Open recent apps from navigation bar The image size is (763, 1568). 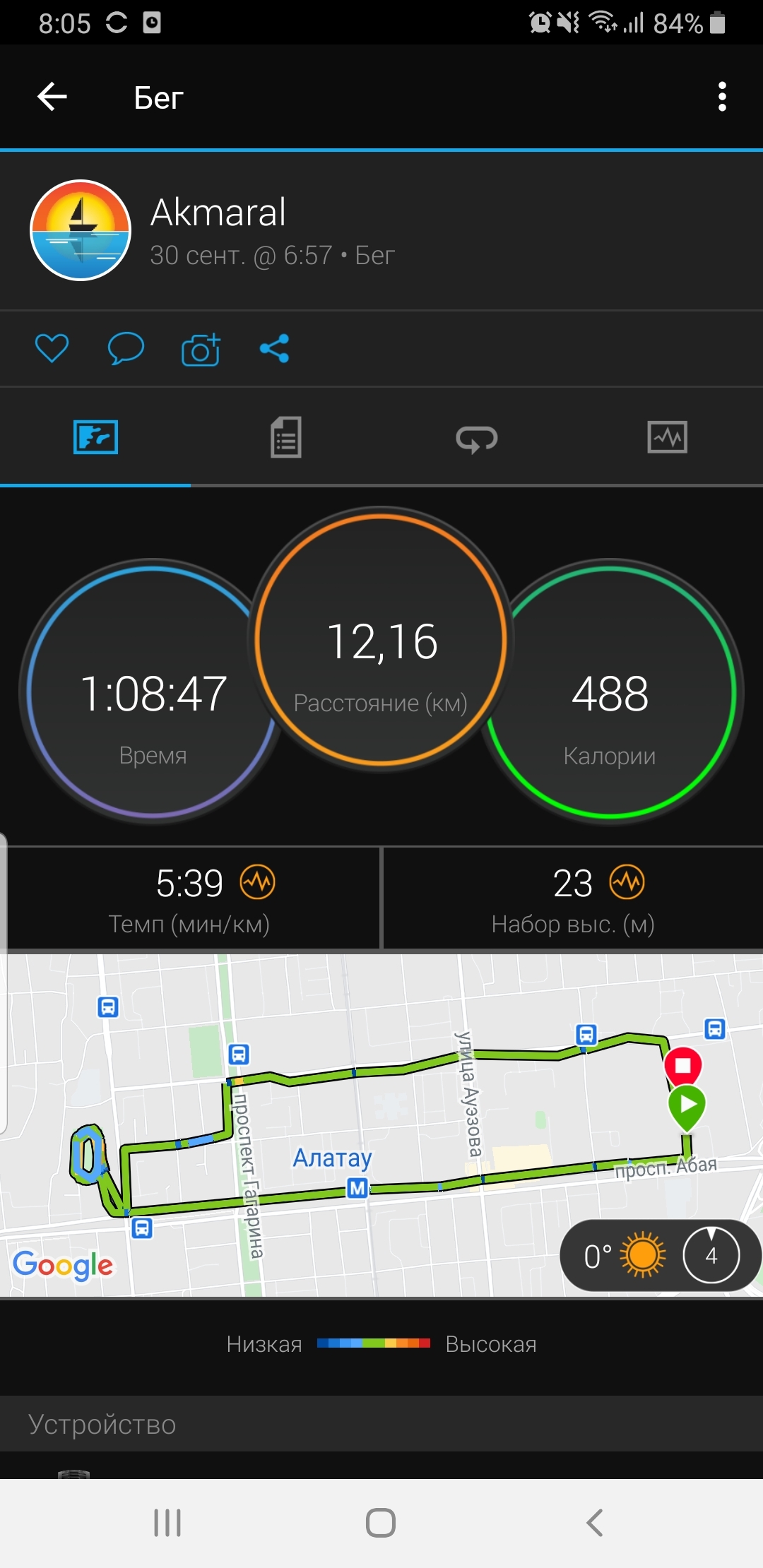click(x=167, y=1523)
